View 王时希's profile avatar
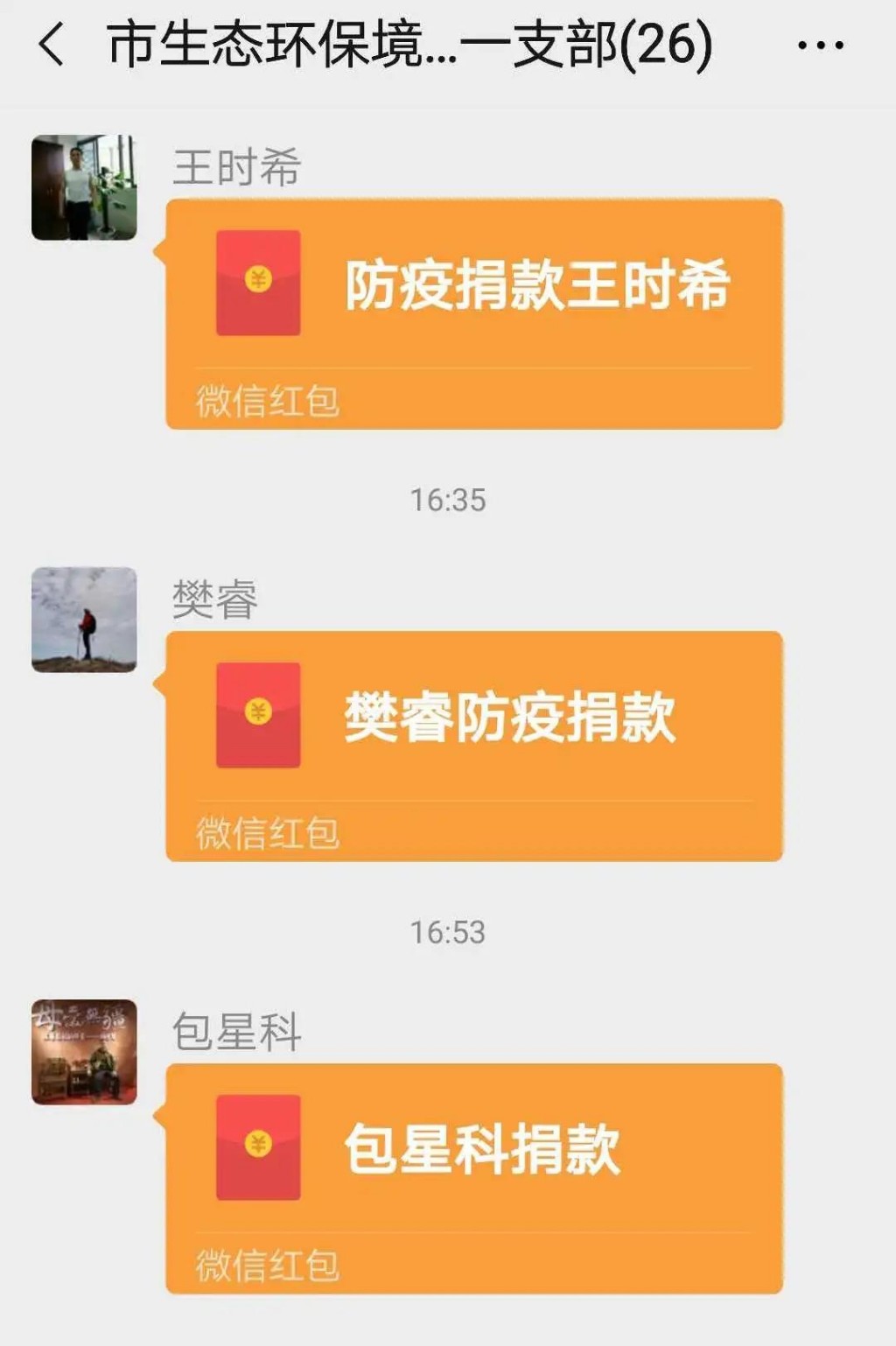896x1346 pixels. [x=84, y=187]
